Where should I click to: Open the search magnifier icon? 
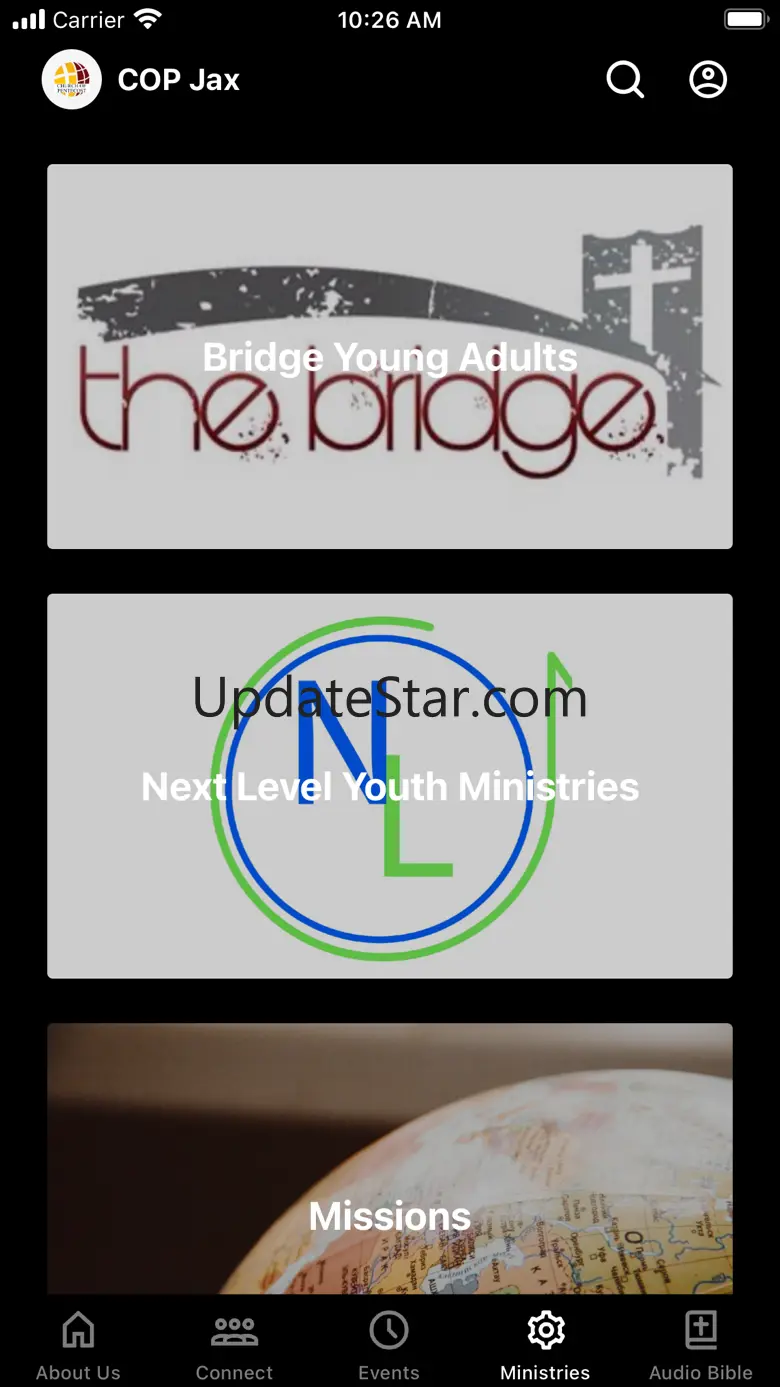tap(625, 80)
